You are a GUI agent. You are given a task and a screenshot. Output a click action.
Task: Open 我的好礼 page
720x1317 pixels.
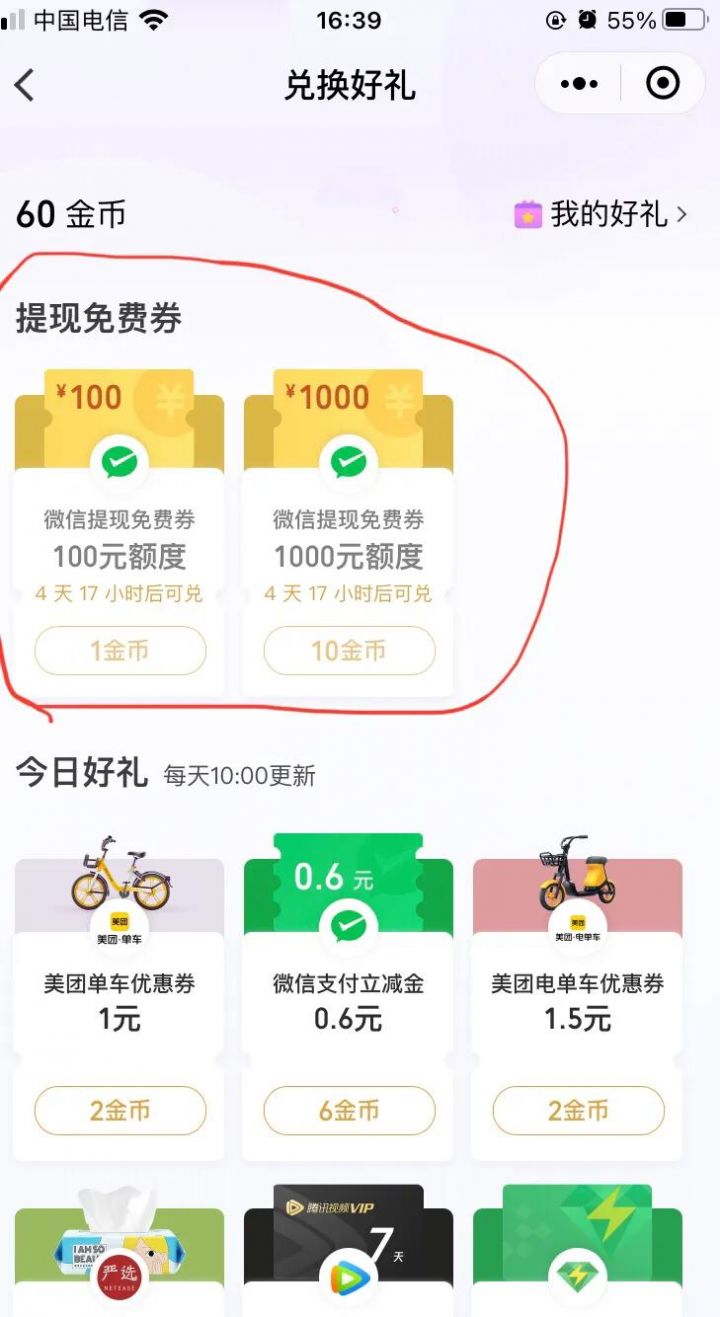click(x=601, y=214)
